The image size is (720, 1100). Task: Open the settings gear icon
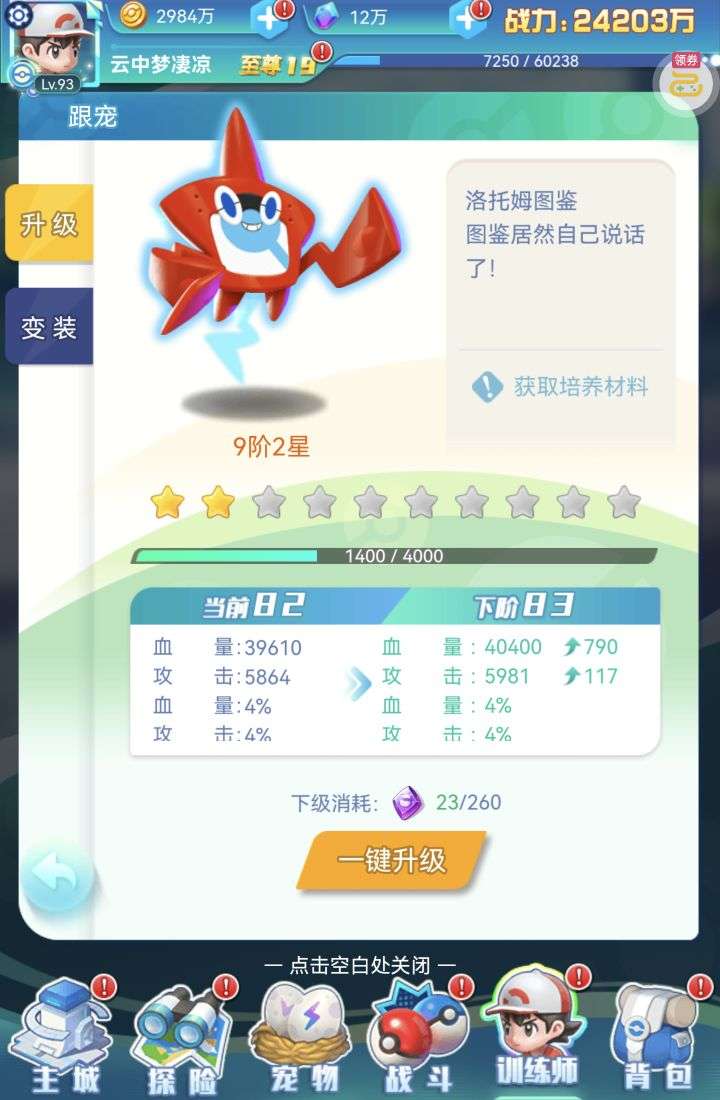(x=20, y=17)
